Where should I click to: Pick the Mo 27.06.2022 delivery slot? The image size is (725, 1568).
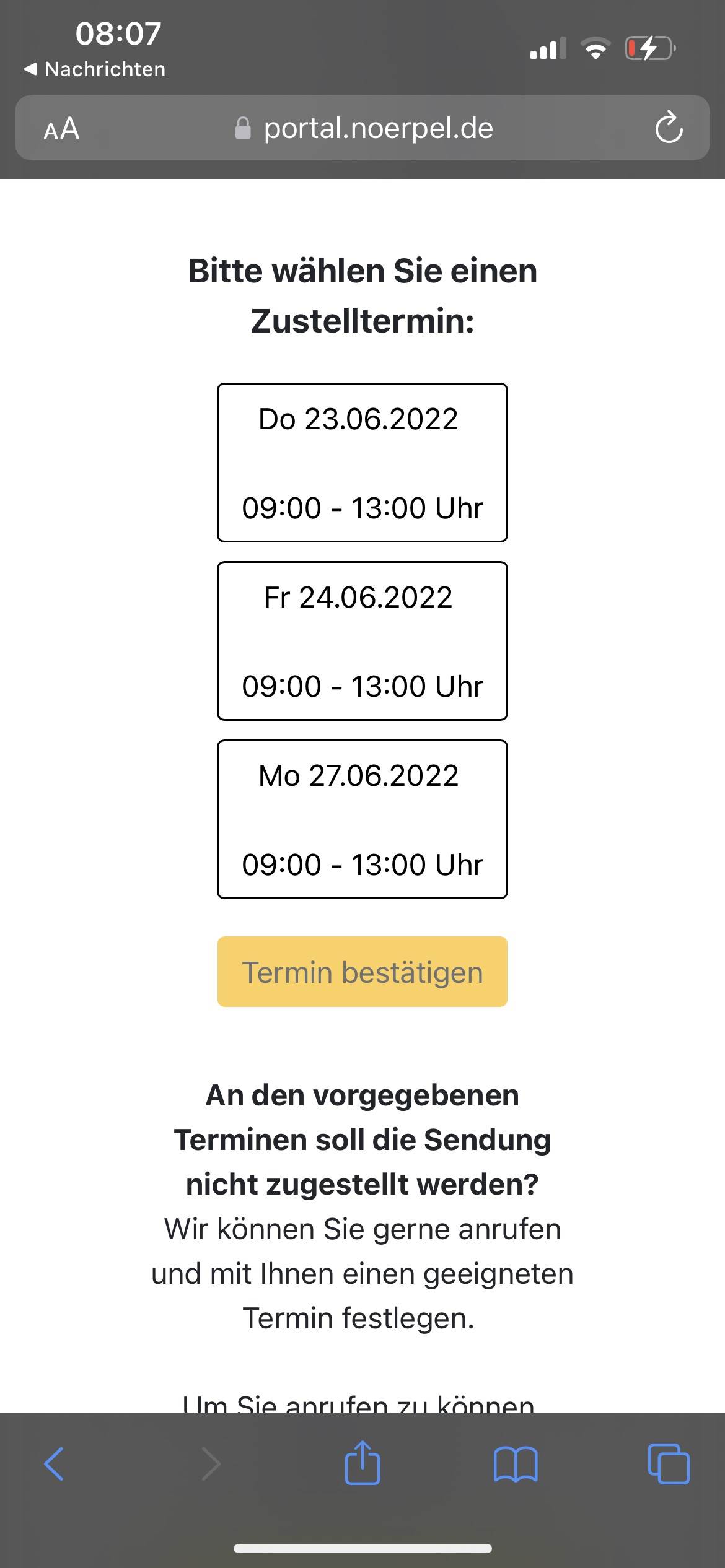click(x=362, y=819)
